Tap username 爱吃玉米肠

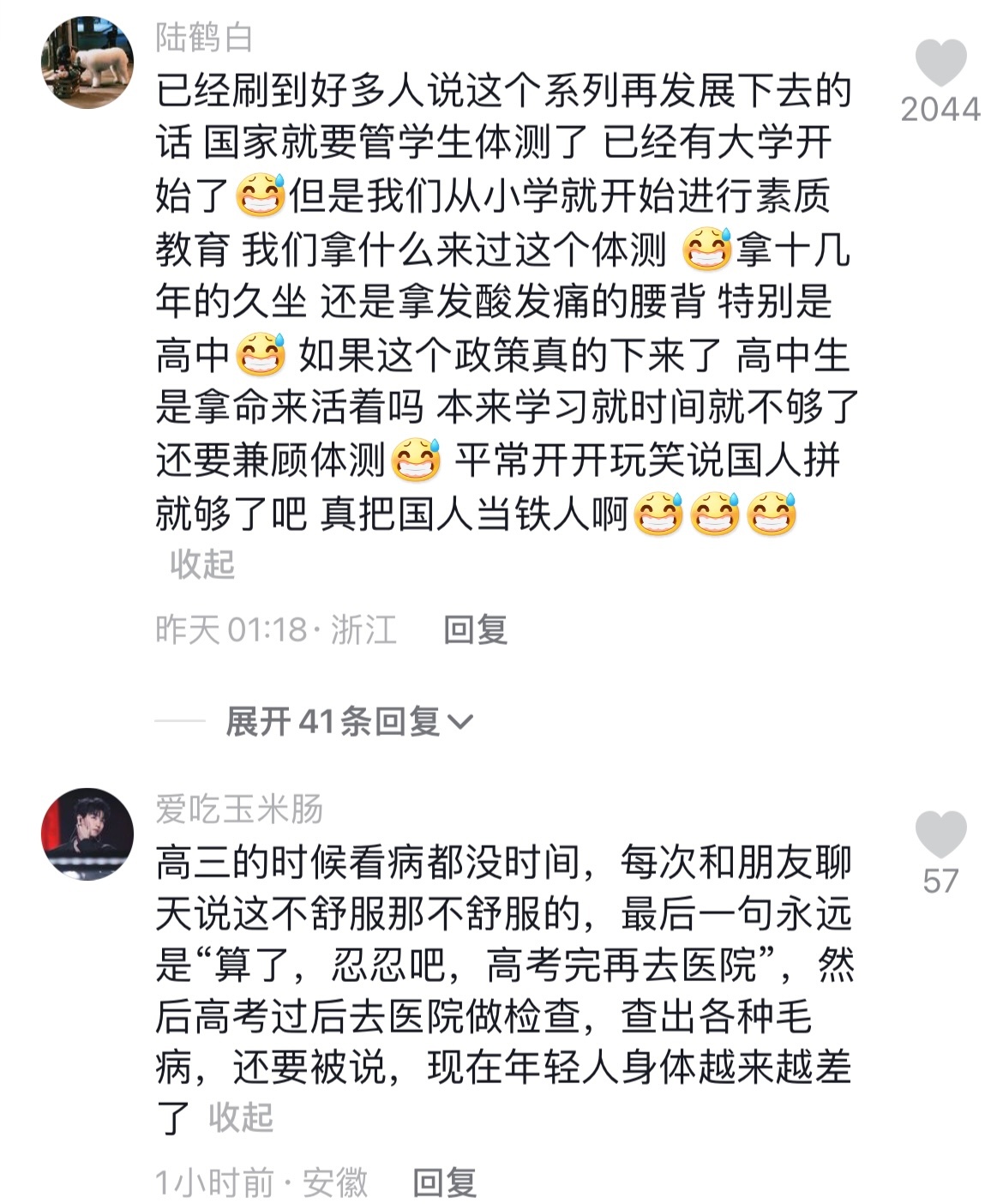[x=239, y=809]
